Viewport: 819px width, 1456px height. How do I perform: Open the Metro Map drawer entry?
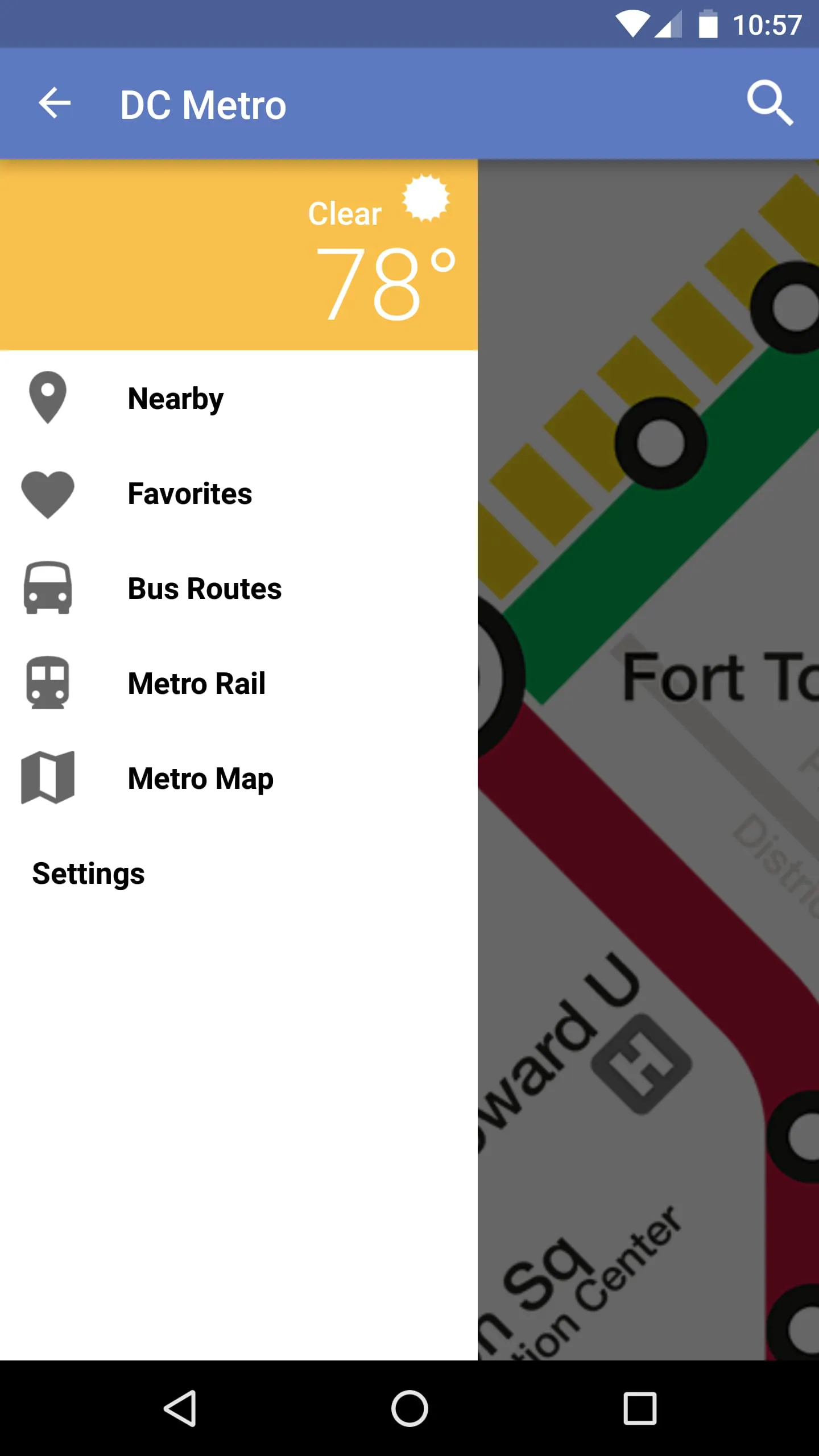(200, 779)
